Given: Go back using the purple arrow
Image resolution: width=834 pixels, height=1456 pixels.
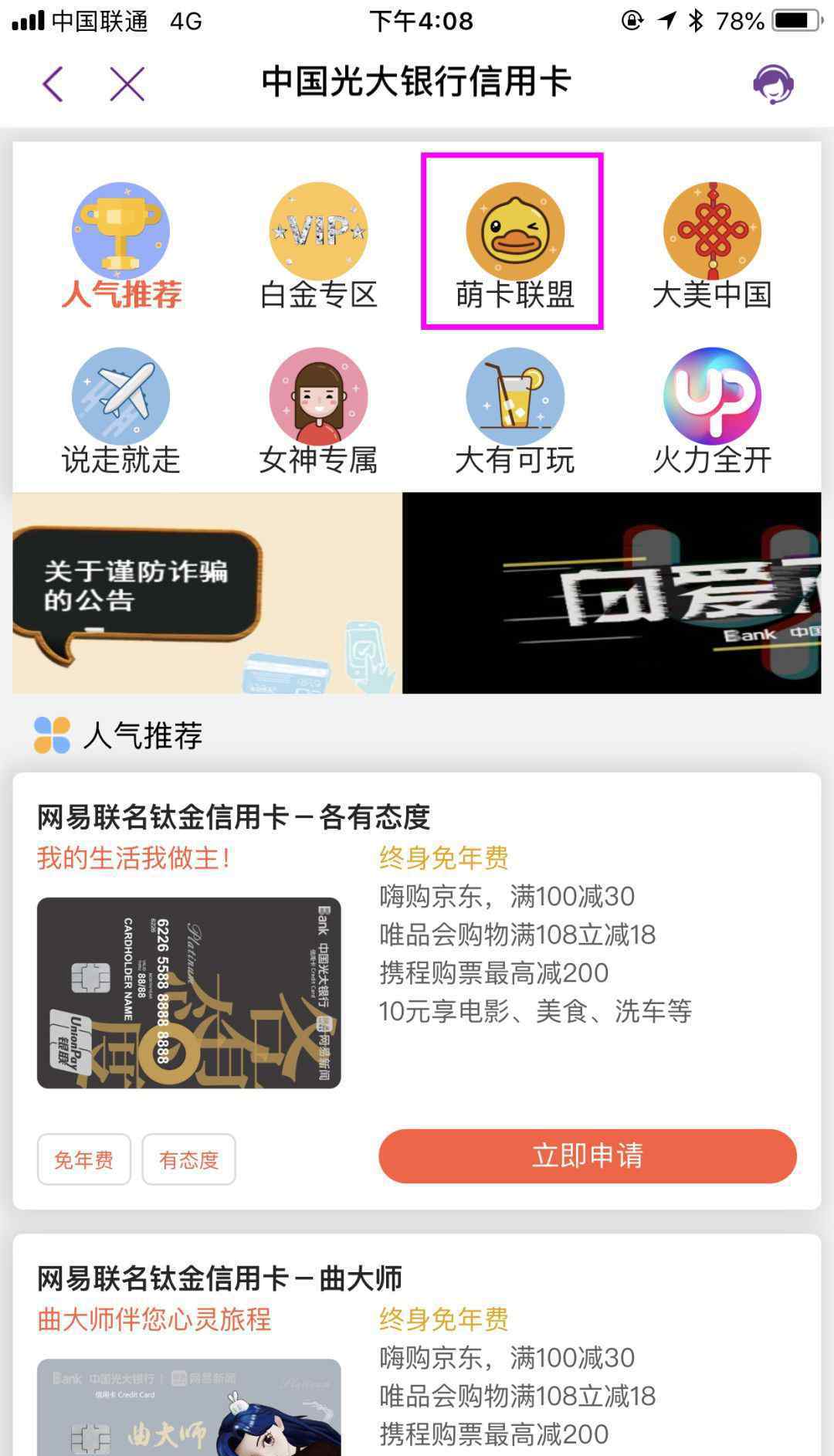Looking at the screenshot, I should [x=53, y=83].
